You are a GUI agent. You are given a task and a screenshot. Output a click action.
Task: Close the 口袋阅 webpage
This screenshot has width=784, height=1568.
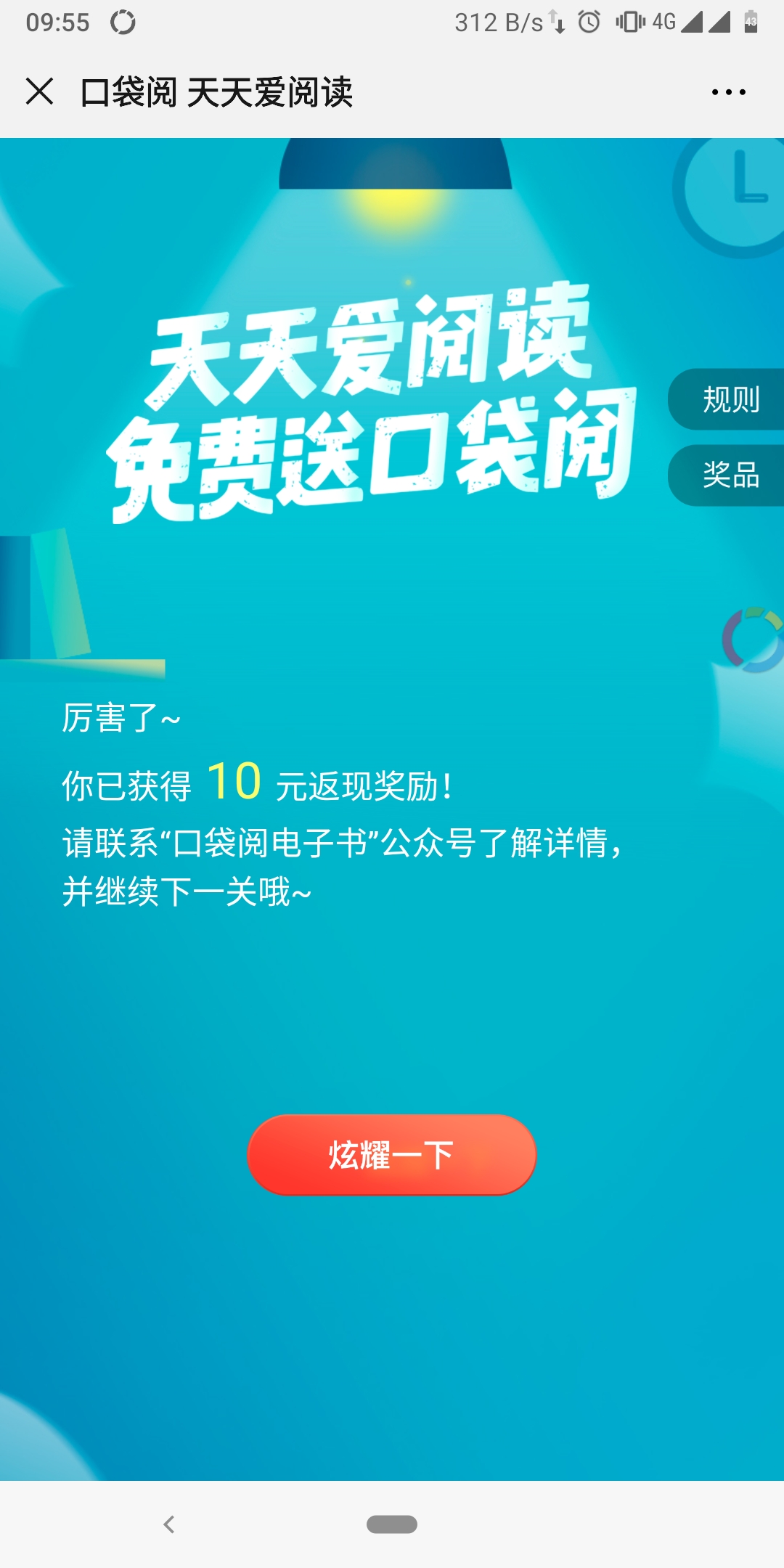pyautogui.click(x=39, y=92)
